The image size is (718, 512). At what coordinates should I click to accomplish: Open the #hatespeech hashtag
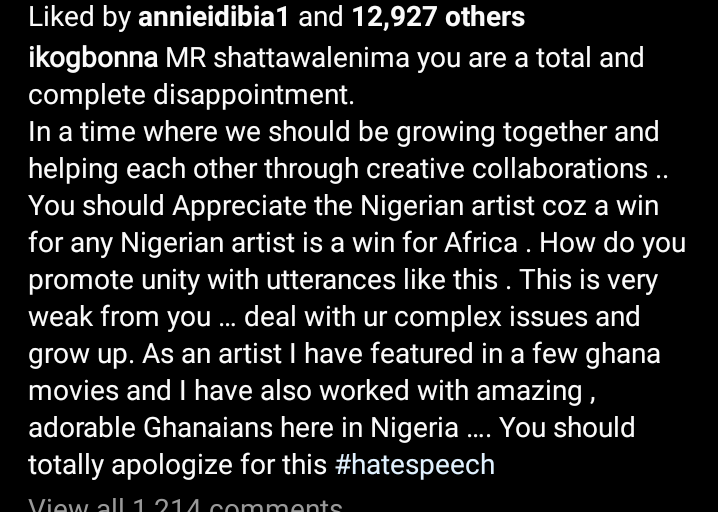415,465
